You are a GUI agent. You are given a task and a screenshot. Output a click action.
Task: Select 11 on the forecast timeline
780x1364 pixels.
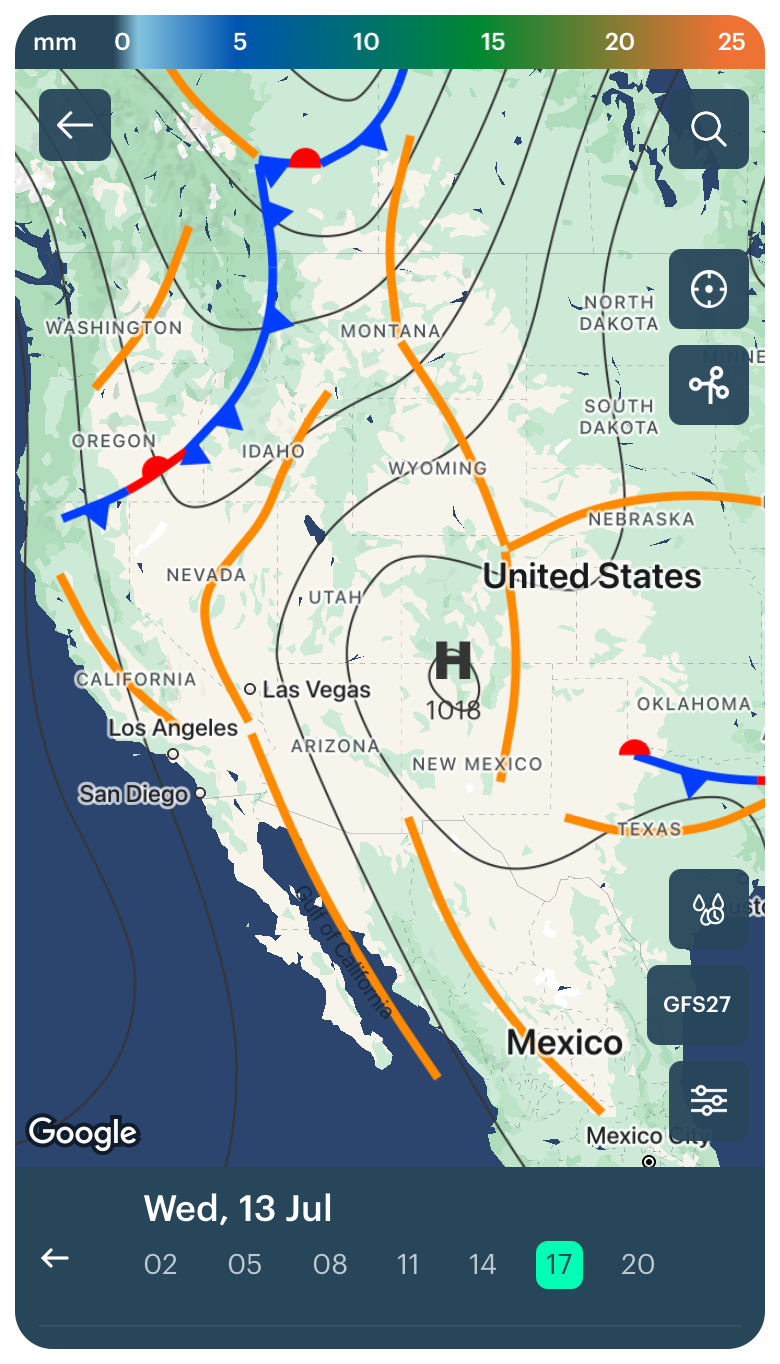pos(408,1264)
